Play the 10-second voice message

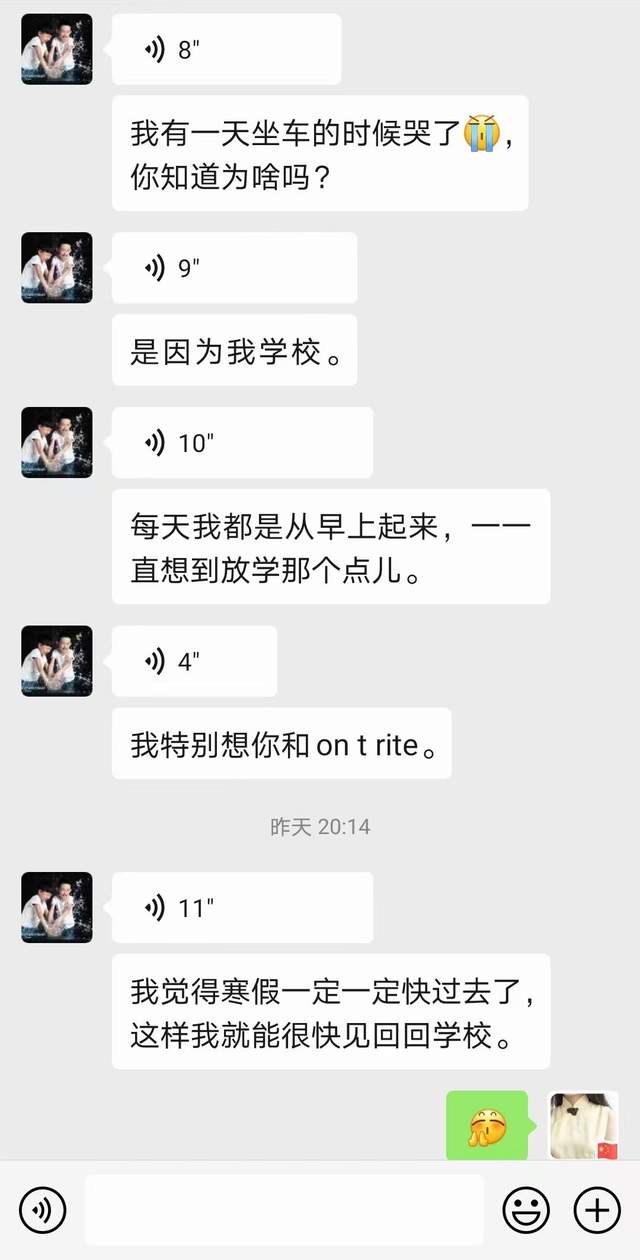pos(242,443)
